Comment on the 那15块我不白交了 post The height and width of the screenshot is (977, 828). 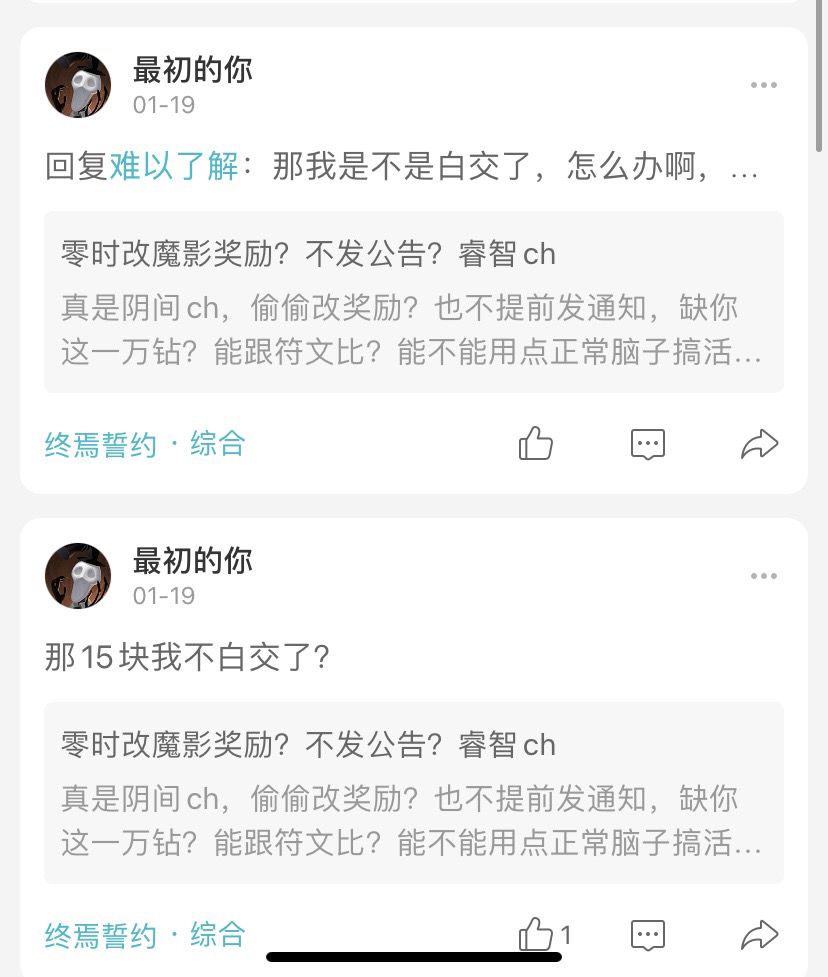(x=648, y=935)
